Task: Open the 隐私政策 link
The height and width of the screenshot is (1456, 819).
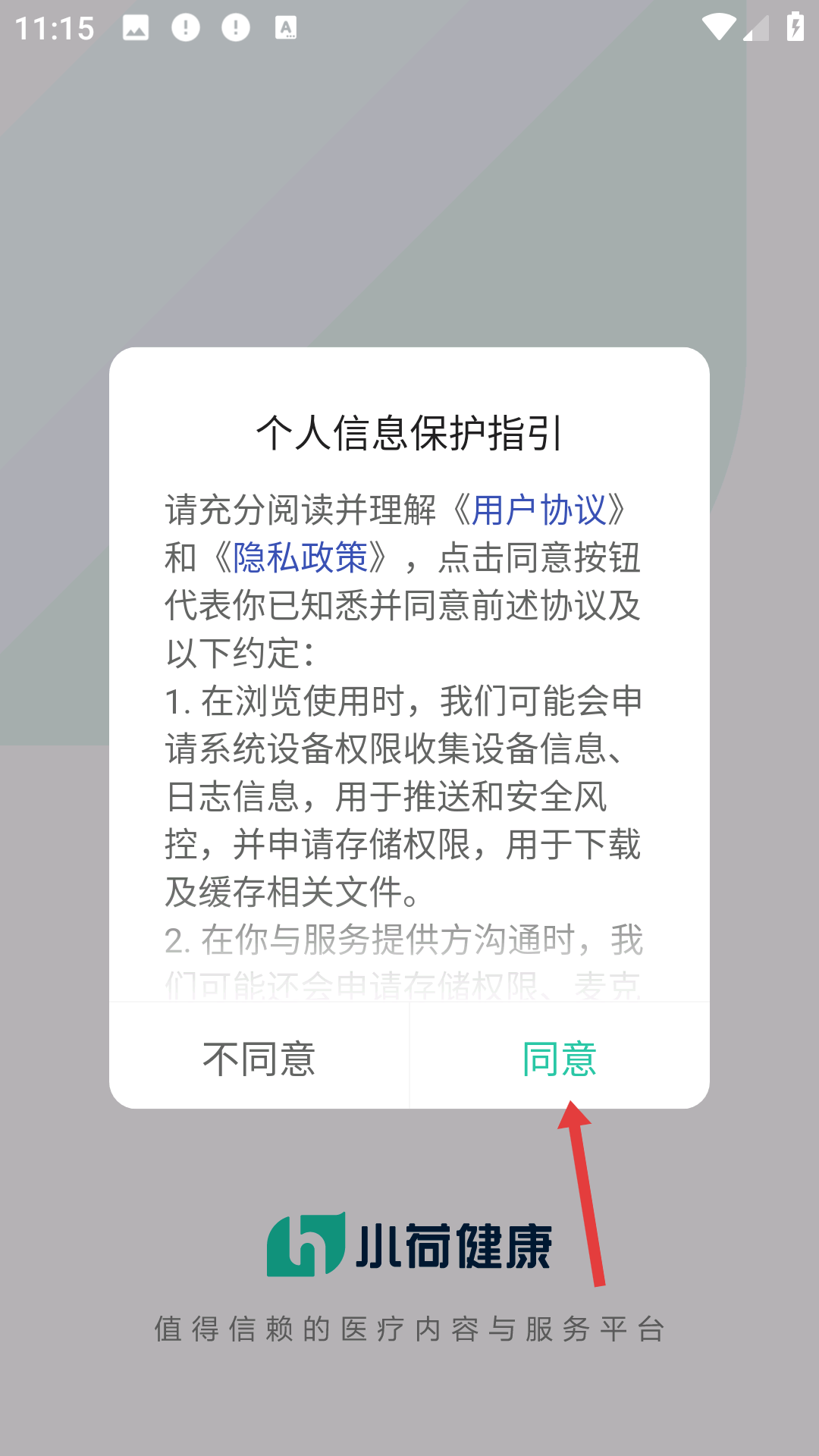Action: [x=300, y=557]
